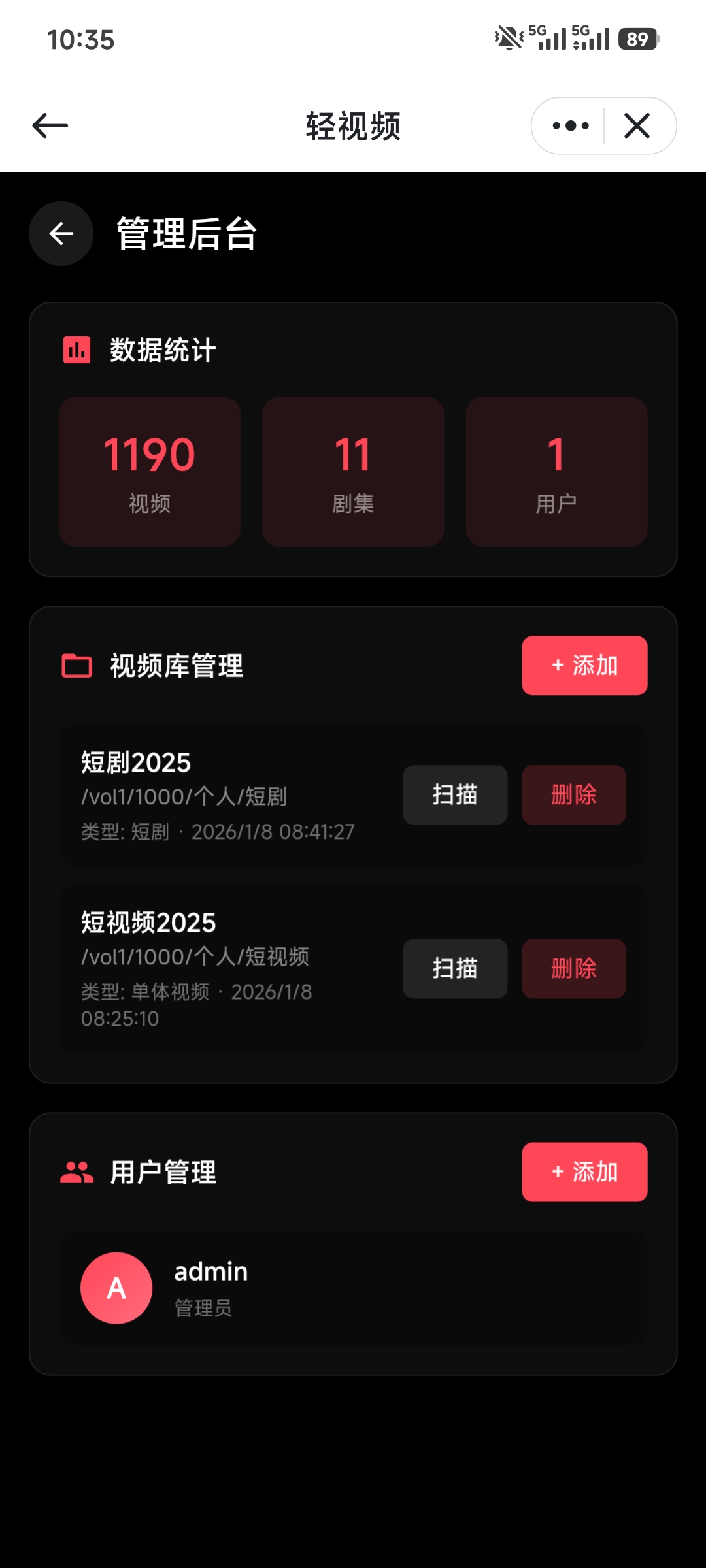This screenshot has width=706, height=1568.
Task: Tap the back arrow next to 管理后台
Action: tap(60, 233)
